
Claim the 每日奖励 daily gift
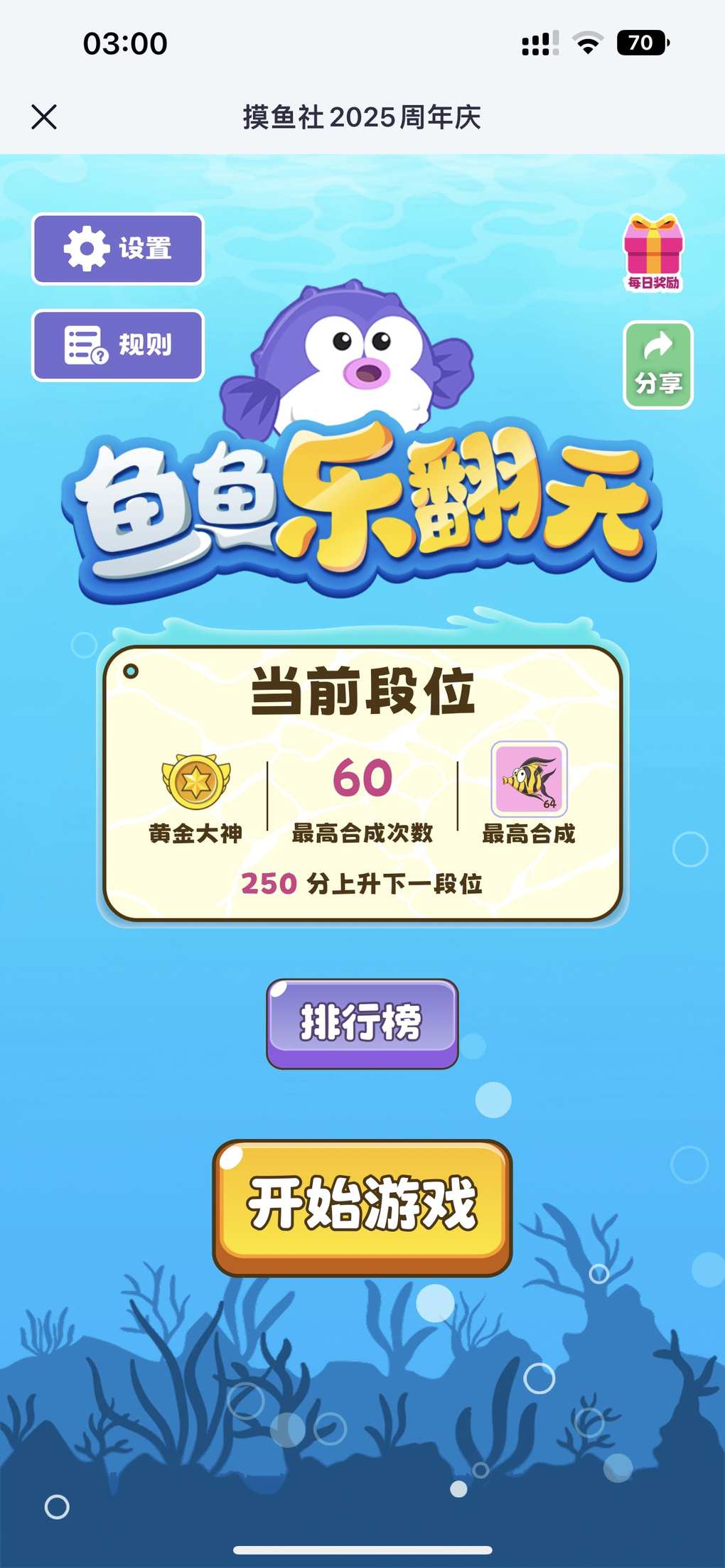click(x=653, y=253)
